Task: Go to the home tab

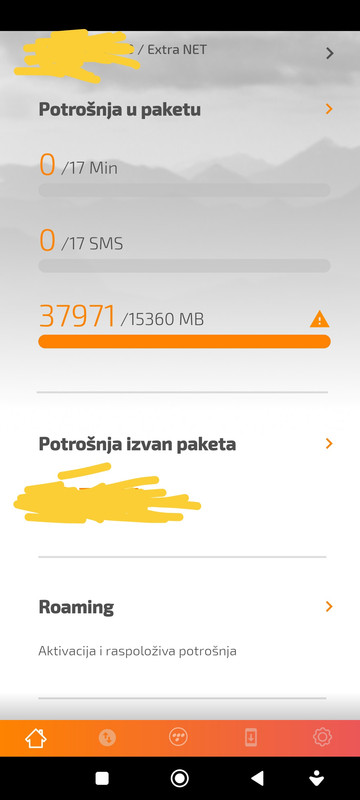Action: (x=36, y=738)
